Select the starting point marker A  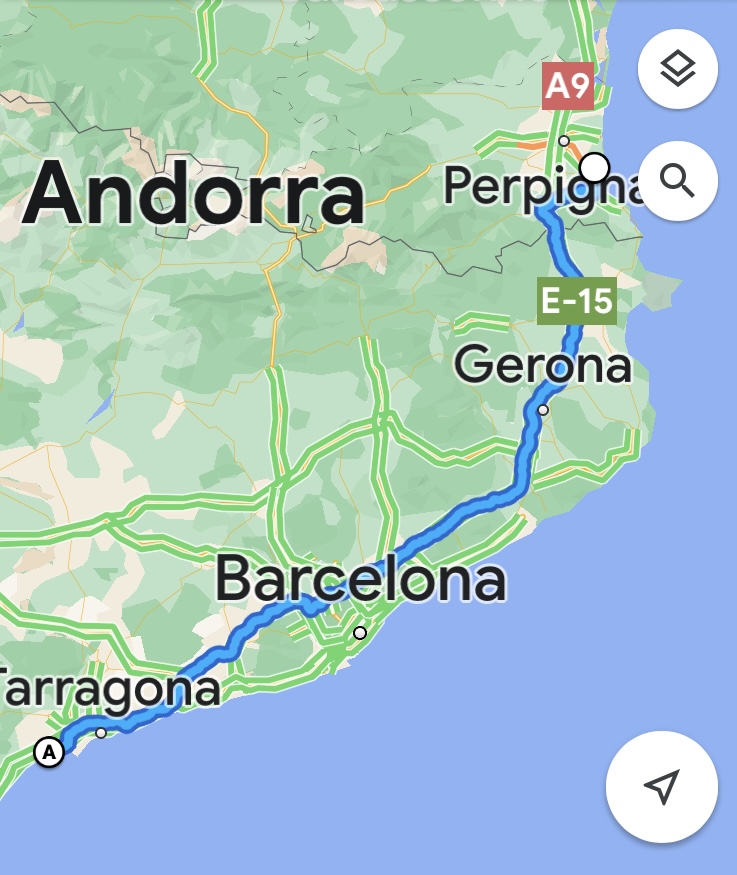pos(48,751)
